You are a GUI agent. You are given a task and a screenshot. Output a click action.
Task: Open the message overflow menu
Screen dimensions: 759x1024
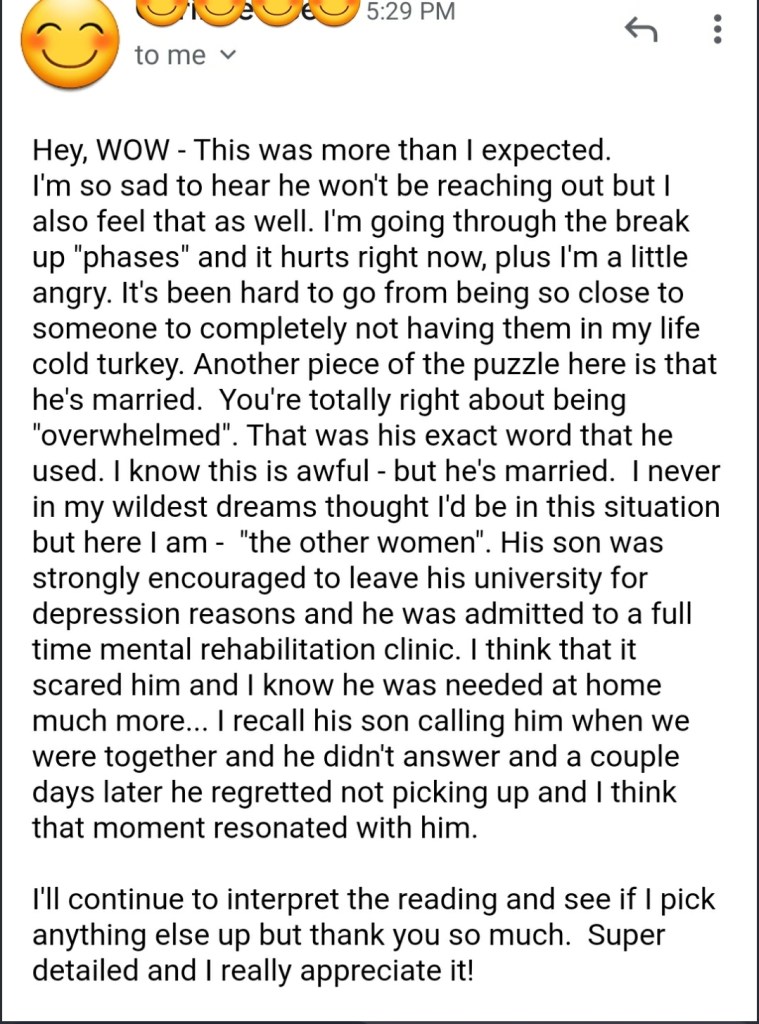pyautogui.click(x=716, y=31)
